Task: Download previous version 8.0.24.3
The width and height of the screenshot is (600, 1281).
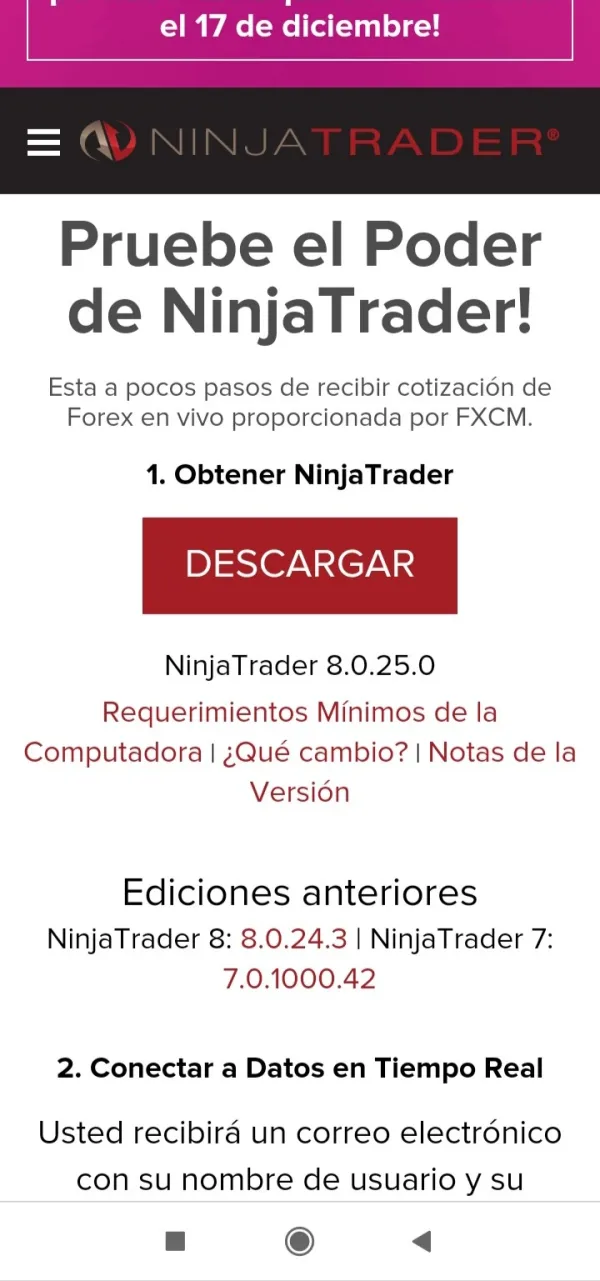Action: click(293, 939)
